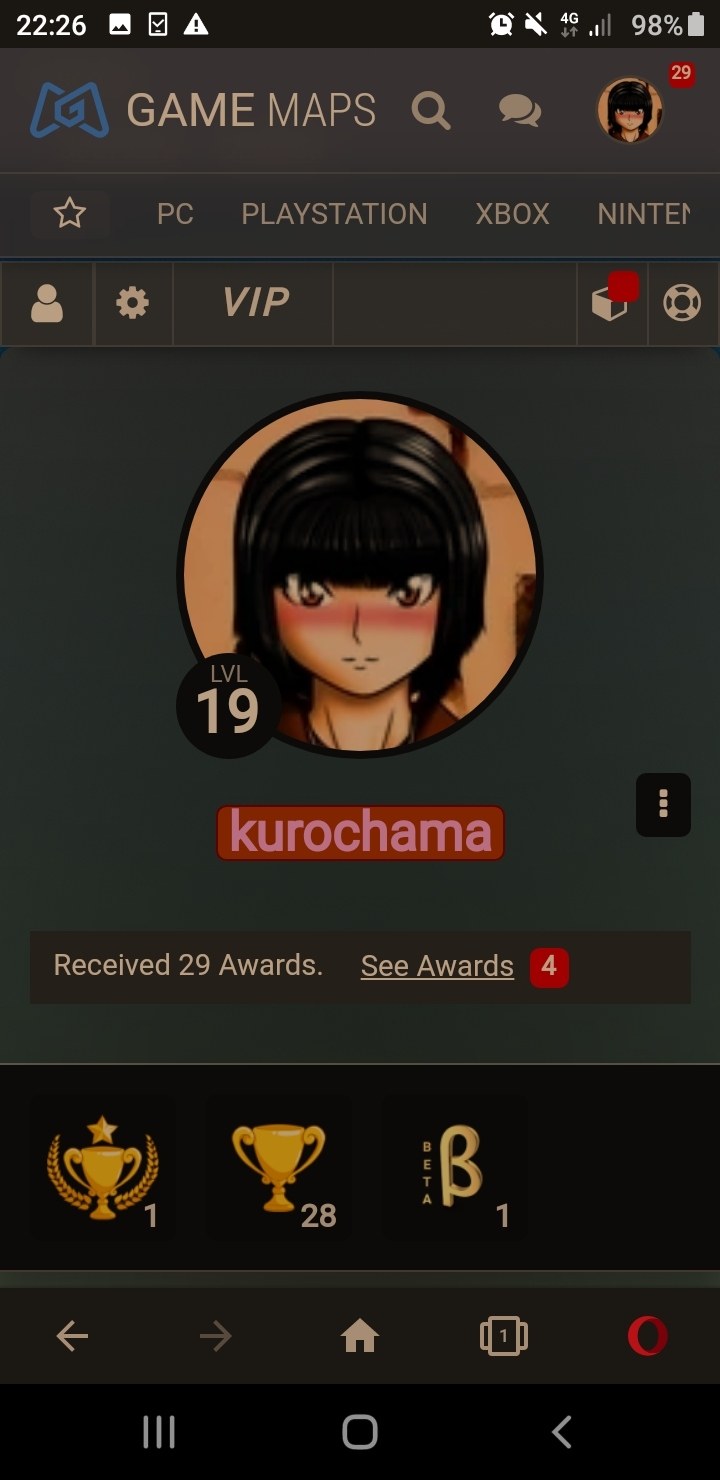
Task: Open the lifebuoy support icon
Action: click(x=682, y=303)
